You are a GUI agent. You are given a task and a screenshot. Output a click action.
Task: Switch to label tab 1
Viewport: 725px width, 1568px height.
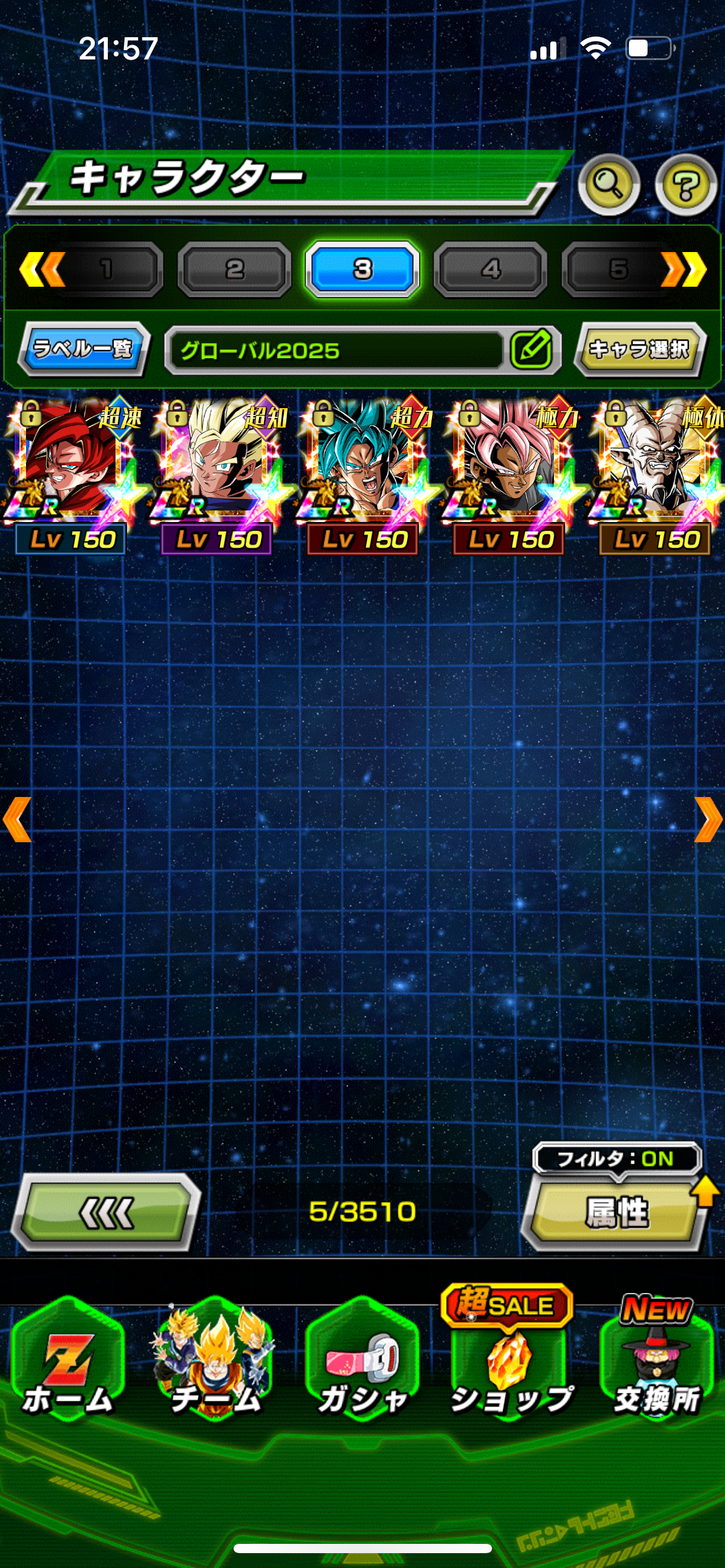(x=108, y=269)
